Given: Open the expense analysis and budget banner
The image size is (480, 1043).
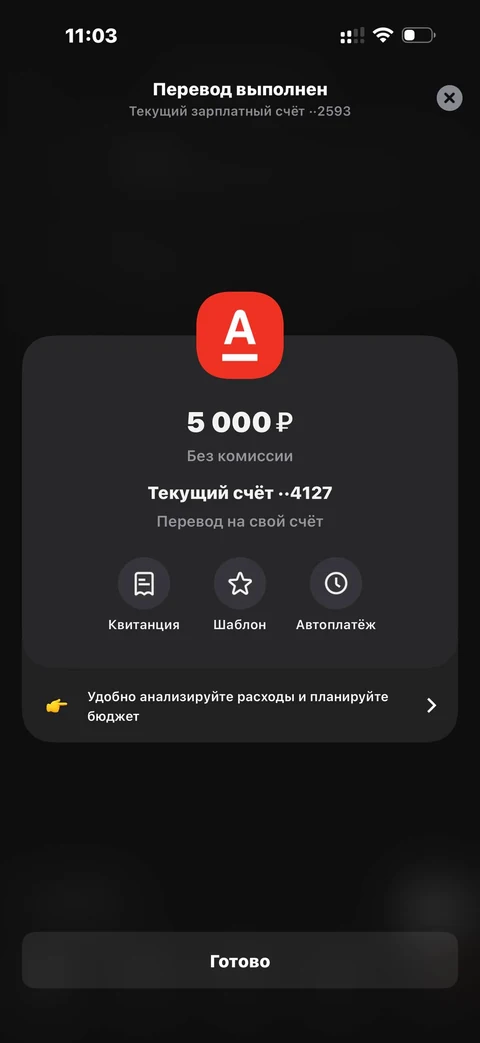Looking at the screenshot, I should point(240,706).
